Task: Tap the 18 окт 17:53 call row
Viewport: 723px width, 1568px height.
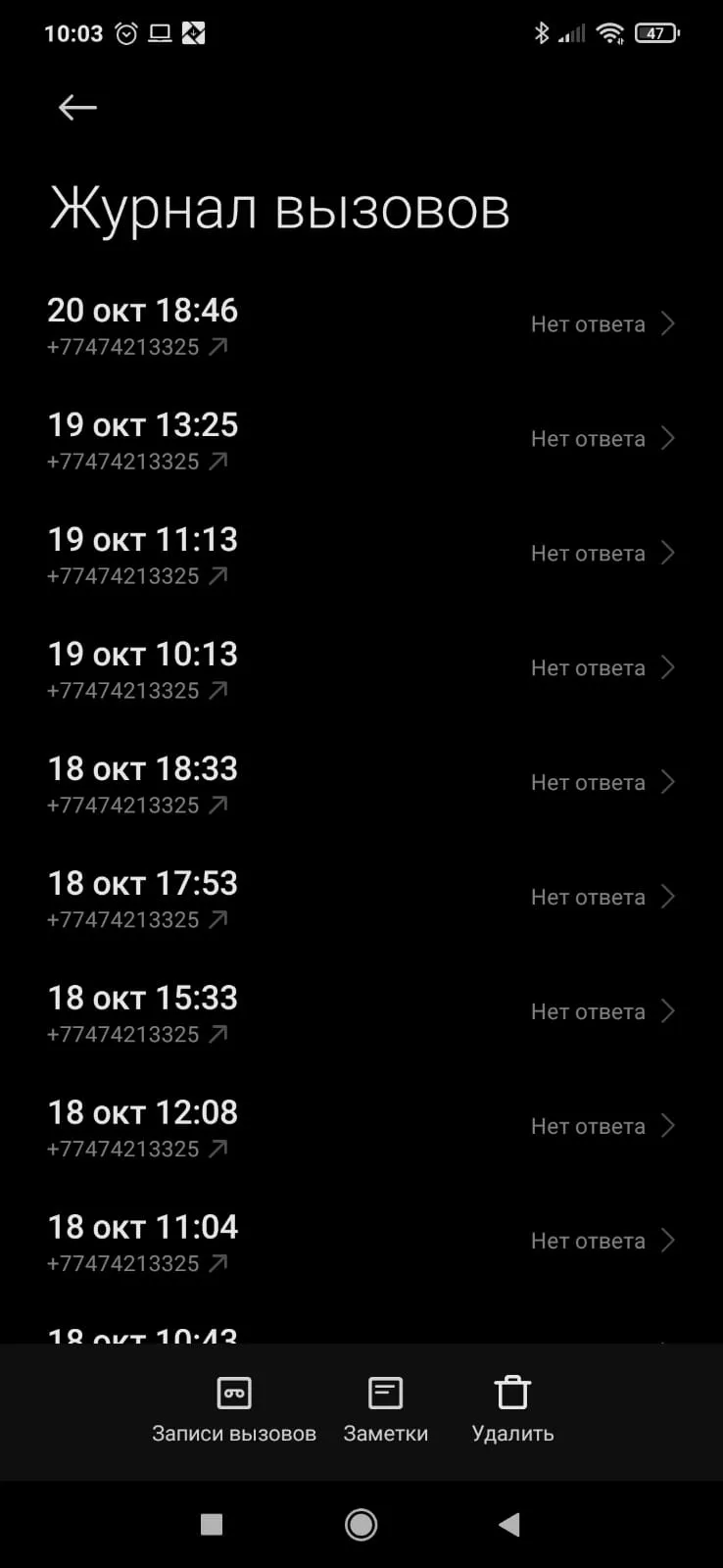Action: [361, 899]
